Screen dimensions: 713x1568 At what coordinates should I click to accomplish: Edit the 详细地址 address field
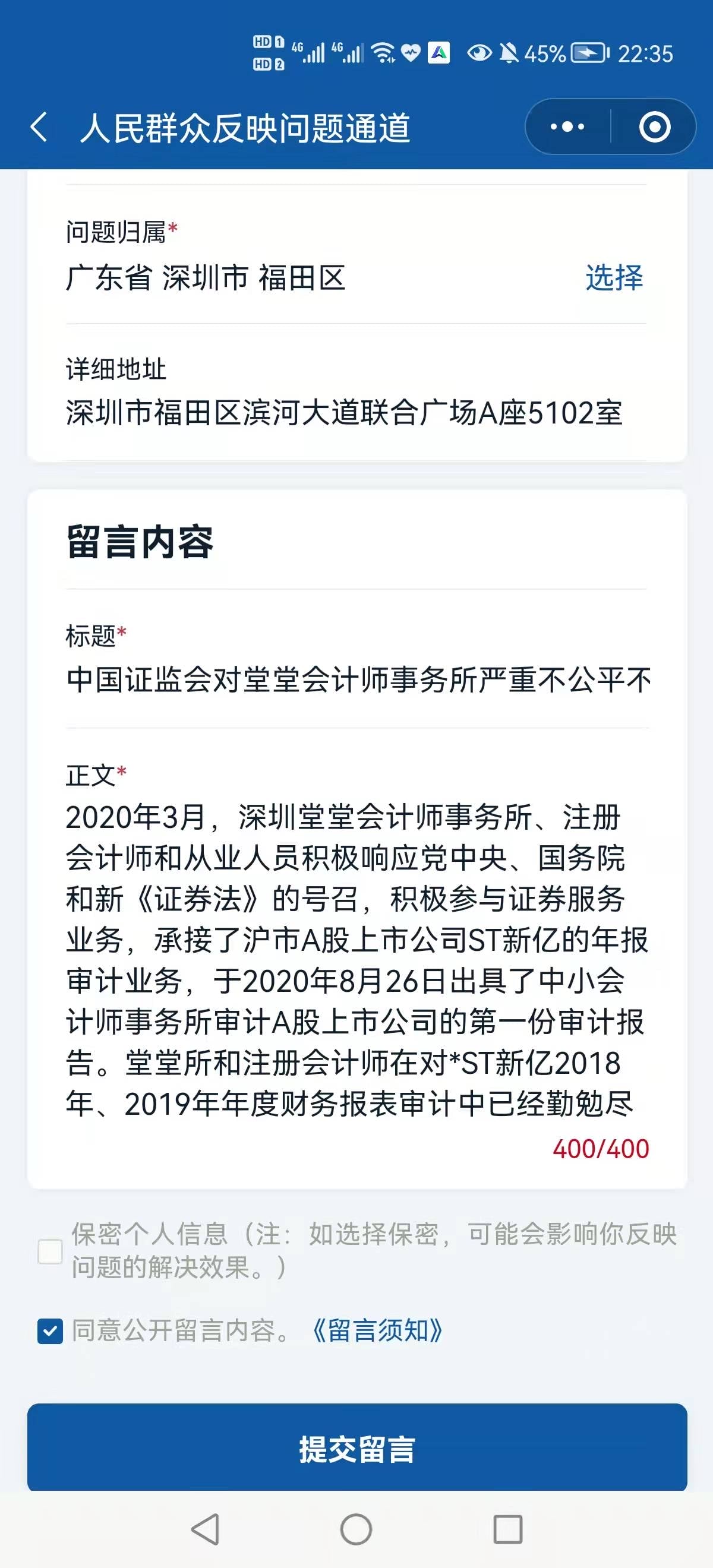[x=344, y=413]
